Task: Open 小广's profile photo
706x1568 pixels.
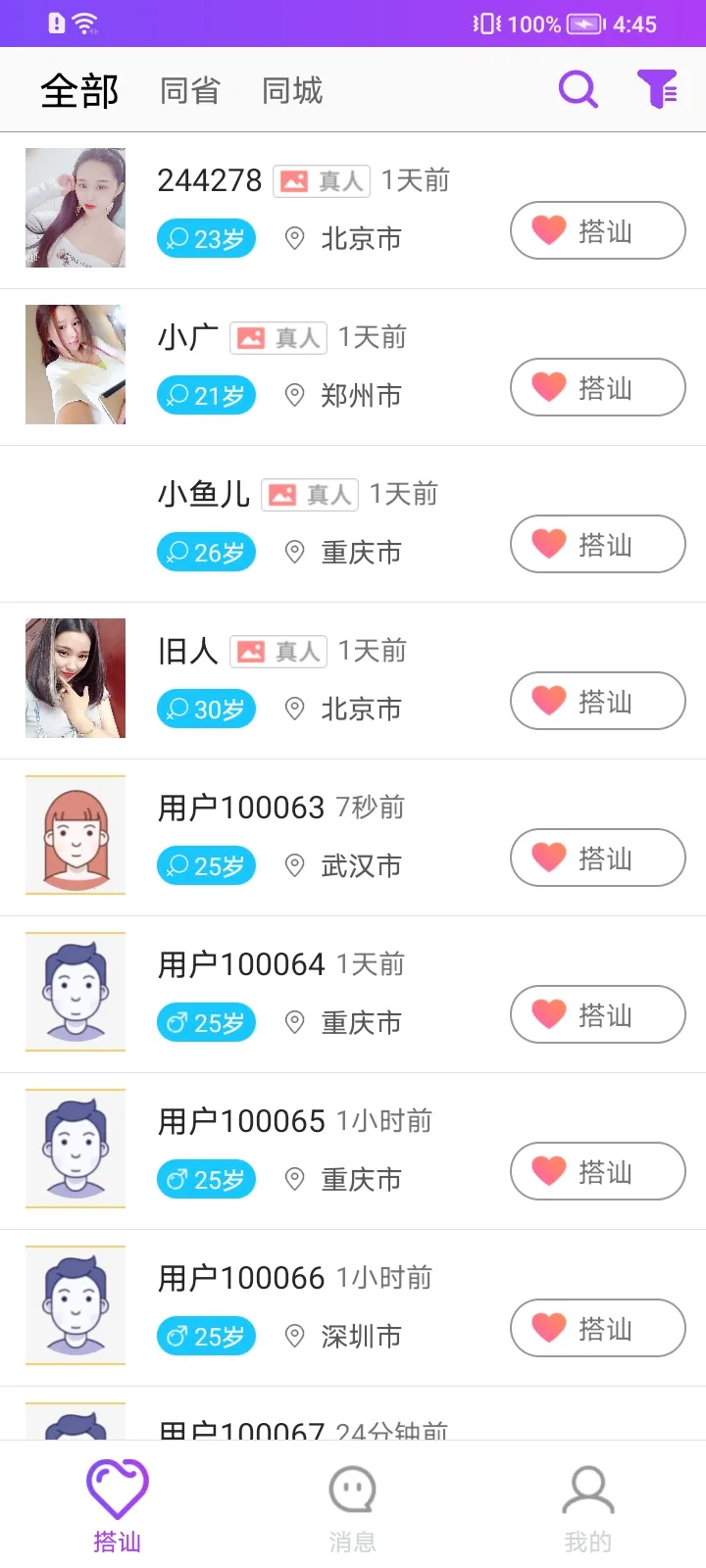Action: pos(76,365)
